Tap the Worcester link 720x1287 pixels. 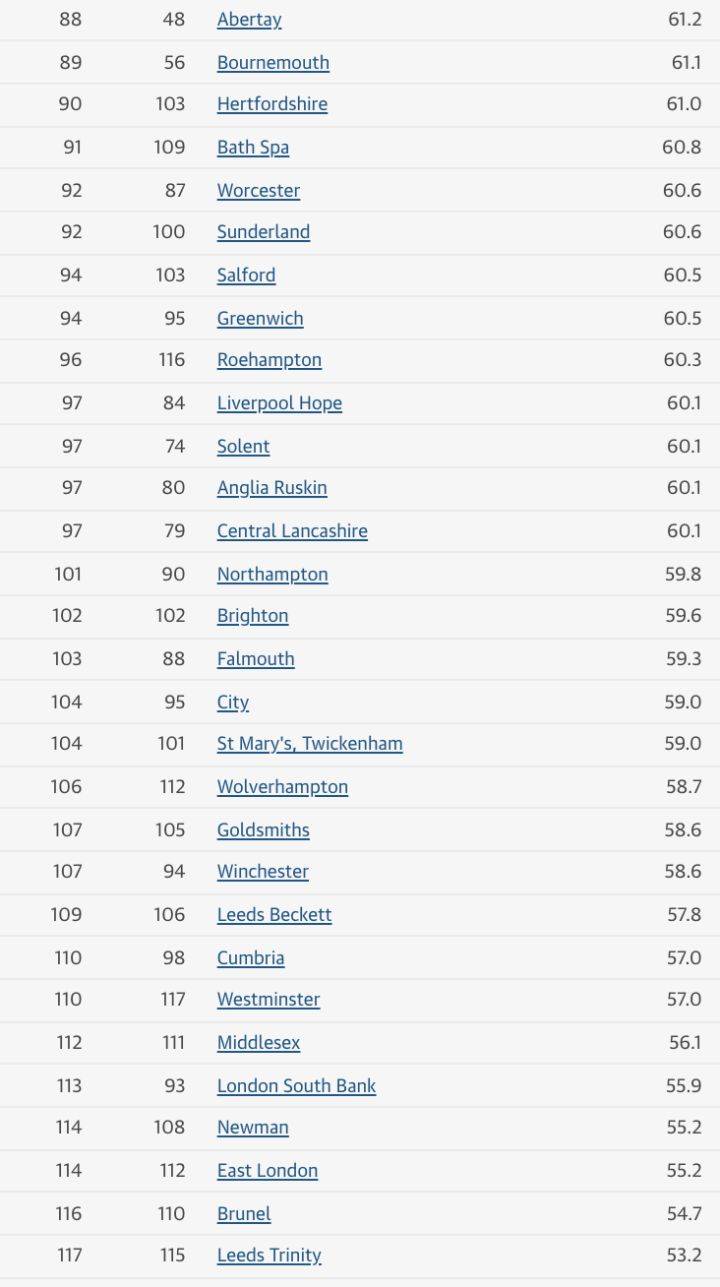tap(258, 190)
